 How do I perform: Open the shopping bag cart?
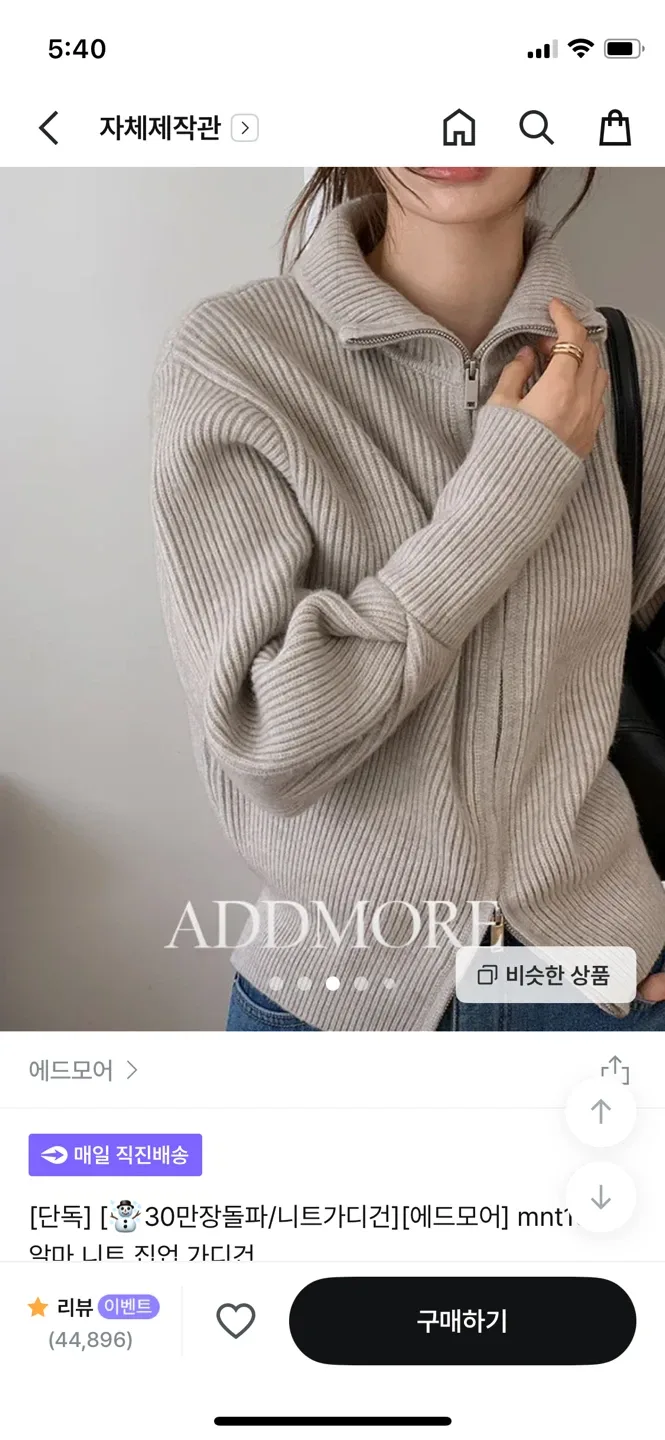pyautogui.click(x=614, y=128)
